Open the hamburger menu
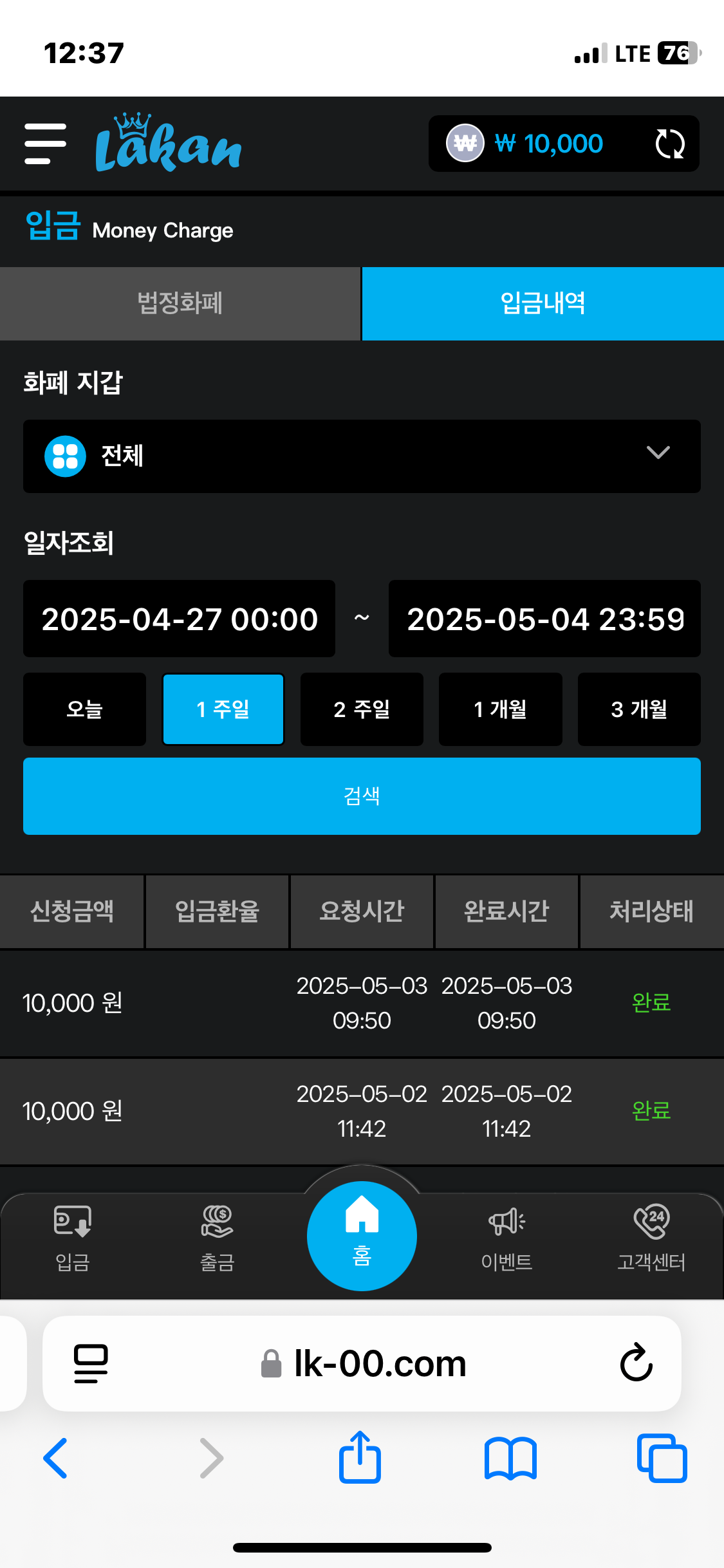 tap(45, 144)
